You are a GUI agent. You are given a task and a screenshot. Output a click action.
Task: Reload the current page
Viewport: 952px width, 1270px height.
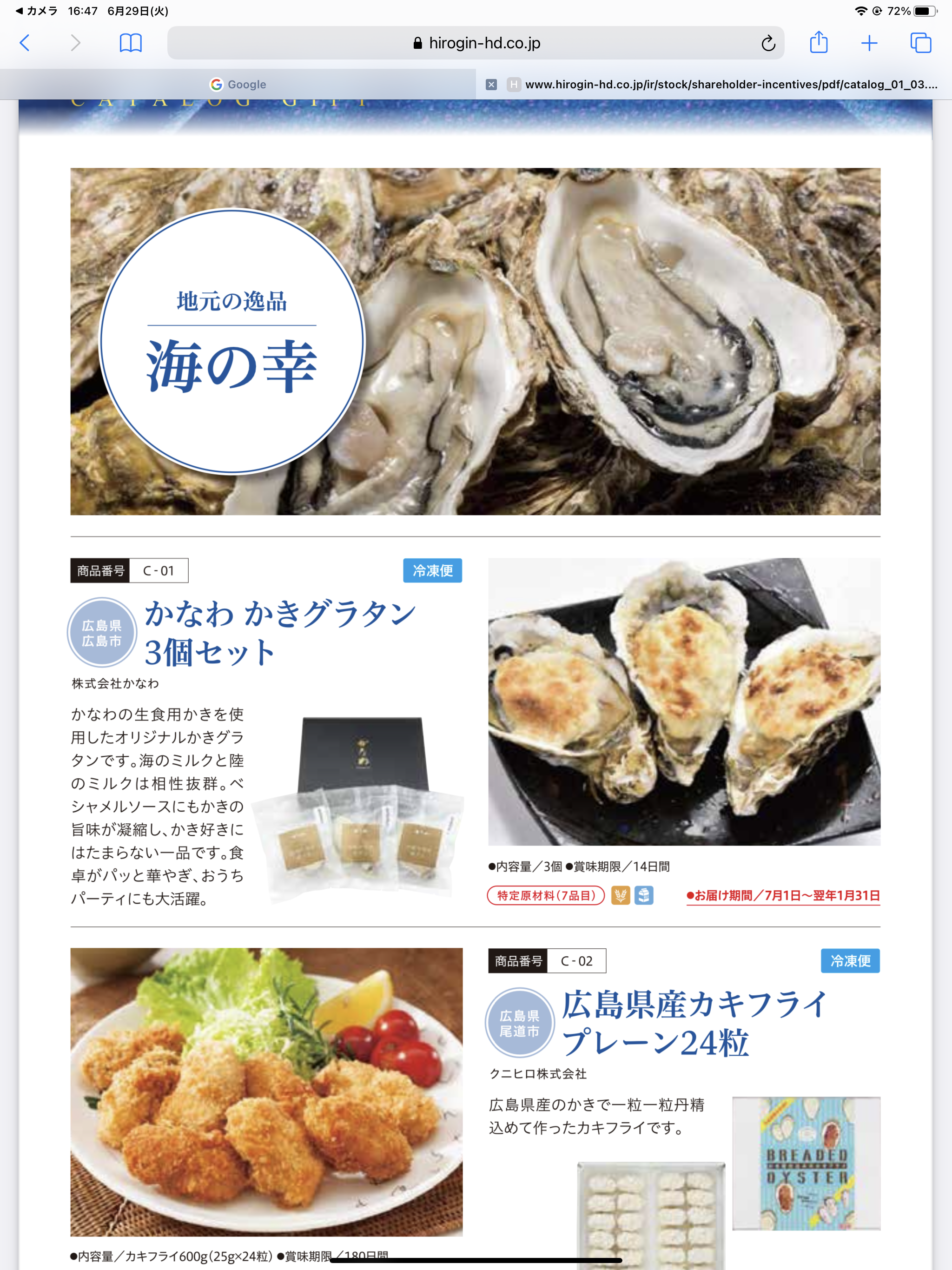click(x=767, y=43)
